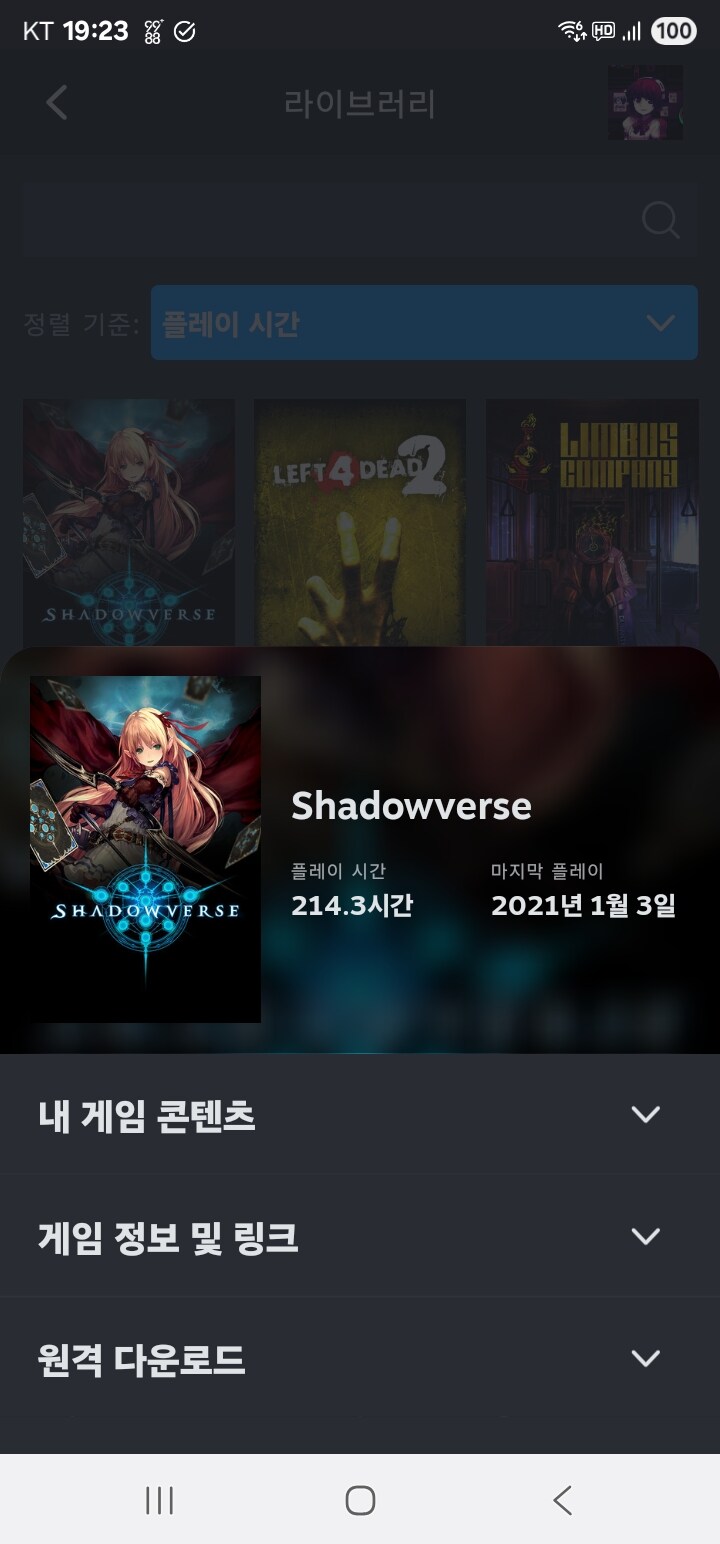Open the Limbus Company game cover

592,520
